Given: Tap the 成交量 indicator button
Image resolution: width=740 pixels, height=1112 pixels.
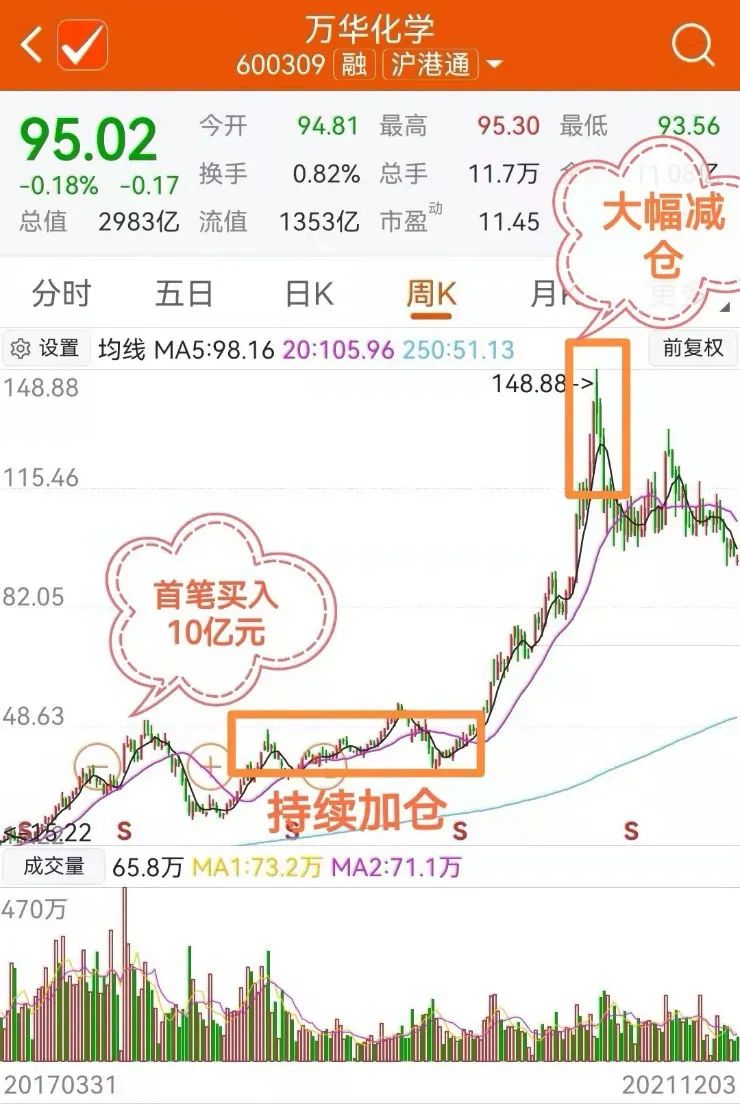Looking at the screenshot, I should [x=55, y=867].
